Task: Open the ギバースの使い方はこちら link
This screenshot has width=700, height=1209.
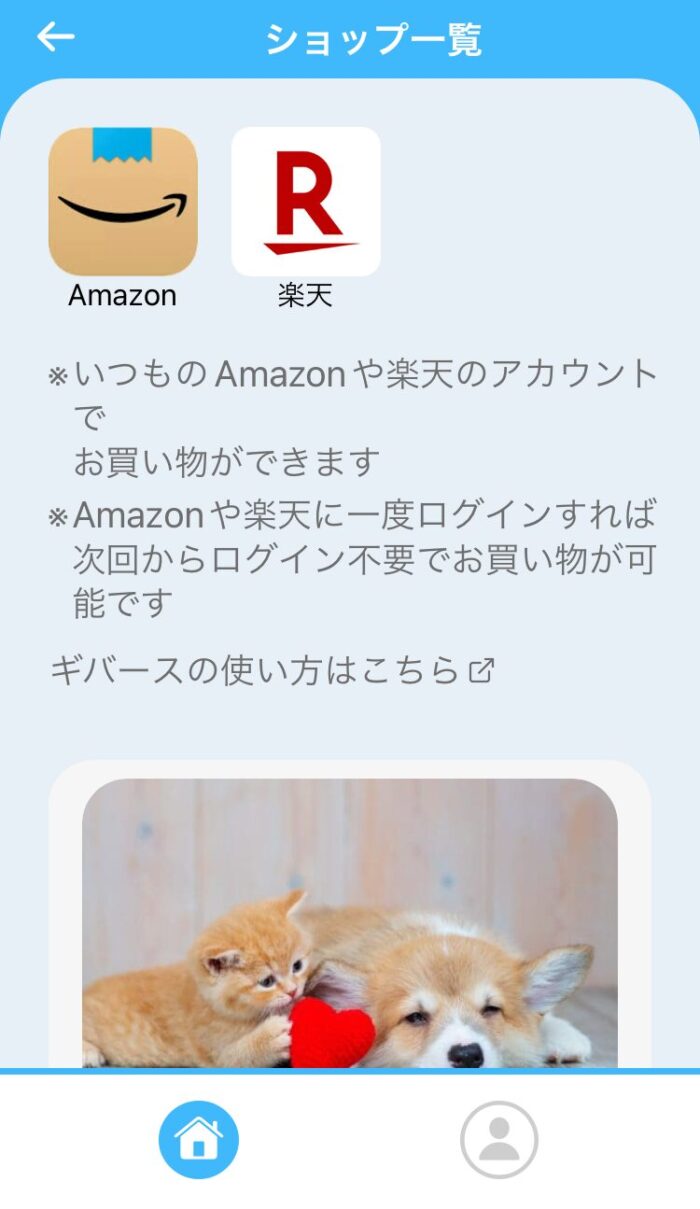Action: (x=272, y=670)
